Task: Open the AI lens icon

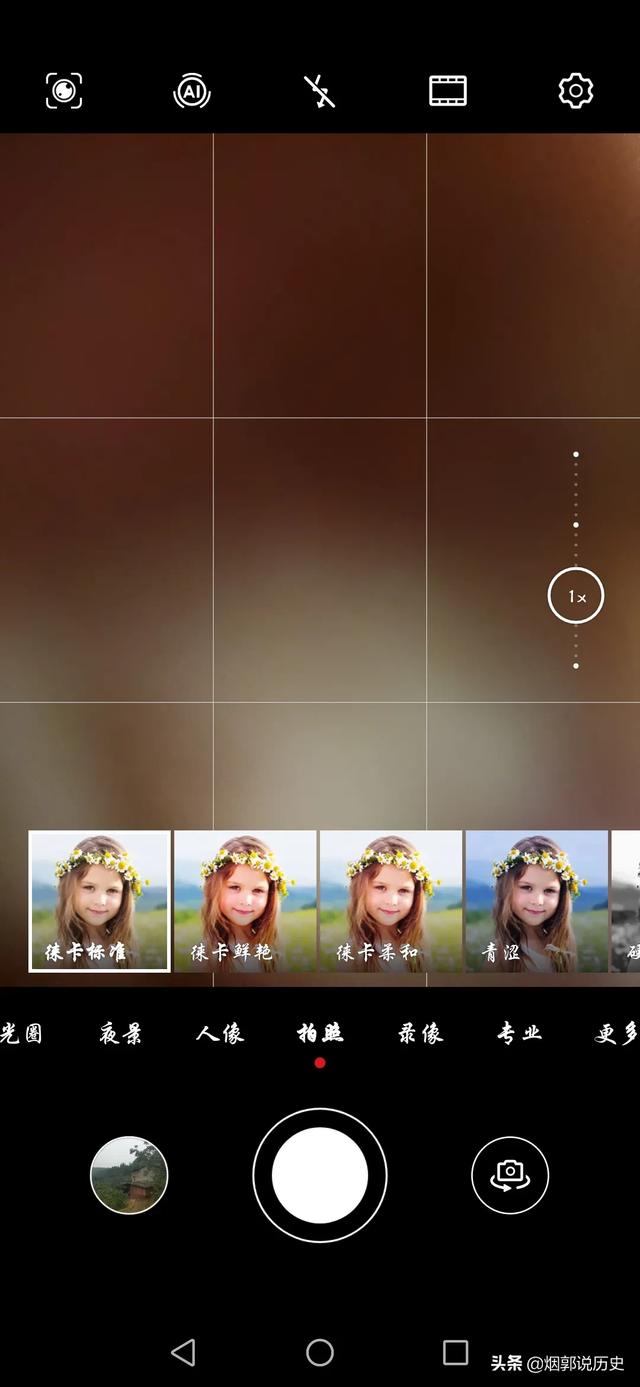Action: [x=64, y=91]
